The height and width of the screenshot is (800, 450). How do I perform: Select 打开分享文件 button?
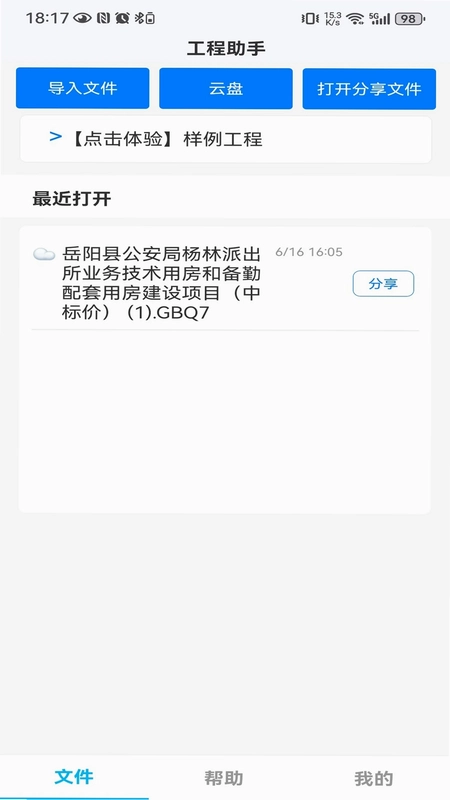369,88
